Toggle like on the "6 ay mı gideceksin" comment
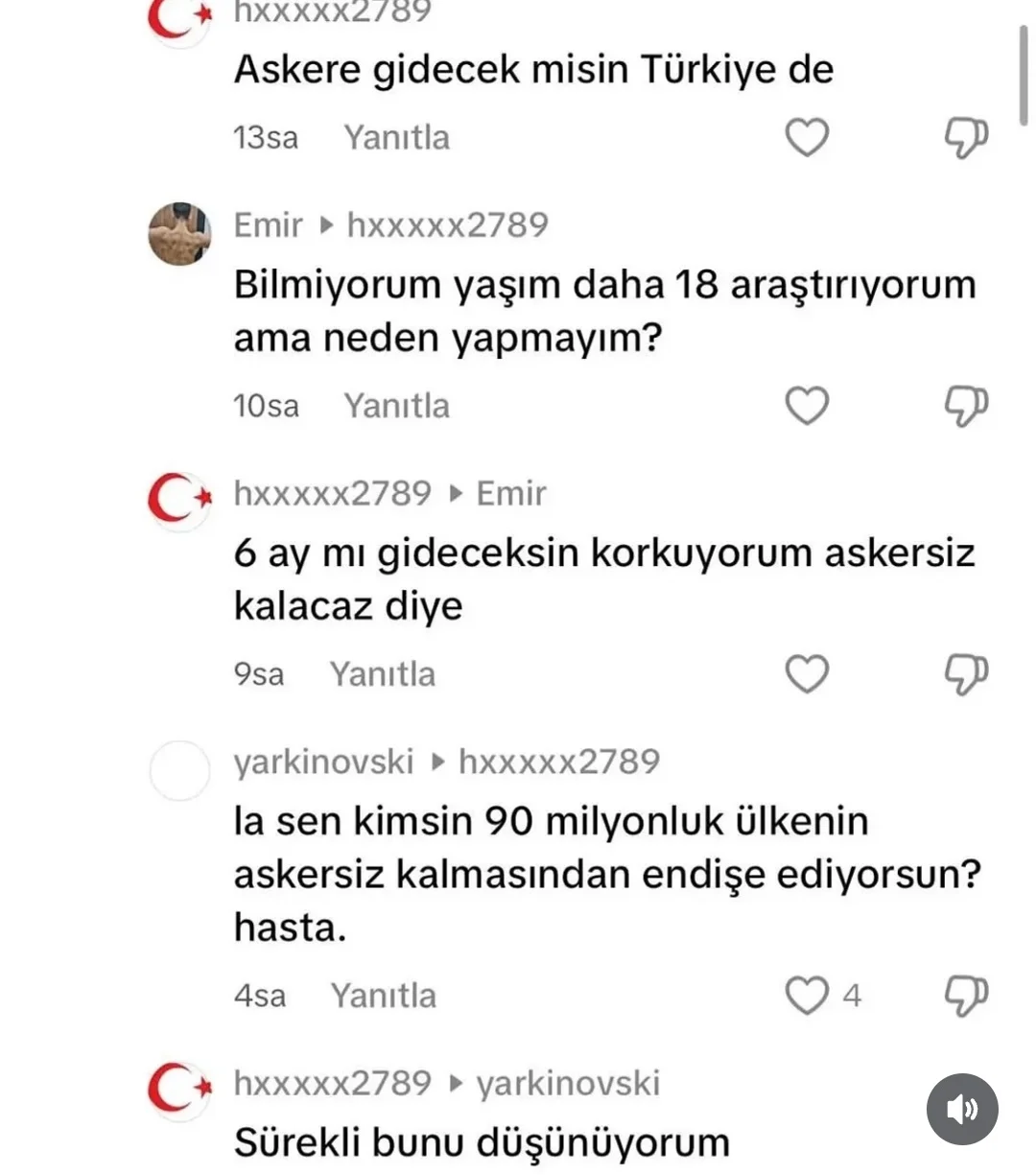This screenshot has width=1036, height=1175. point(807,673)
